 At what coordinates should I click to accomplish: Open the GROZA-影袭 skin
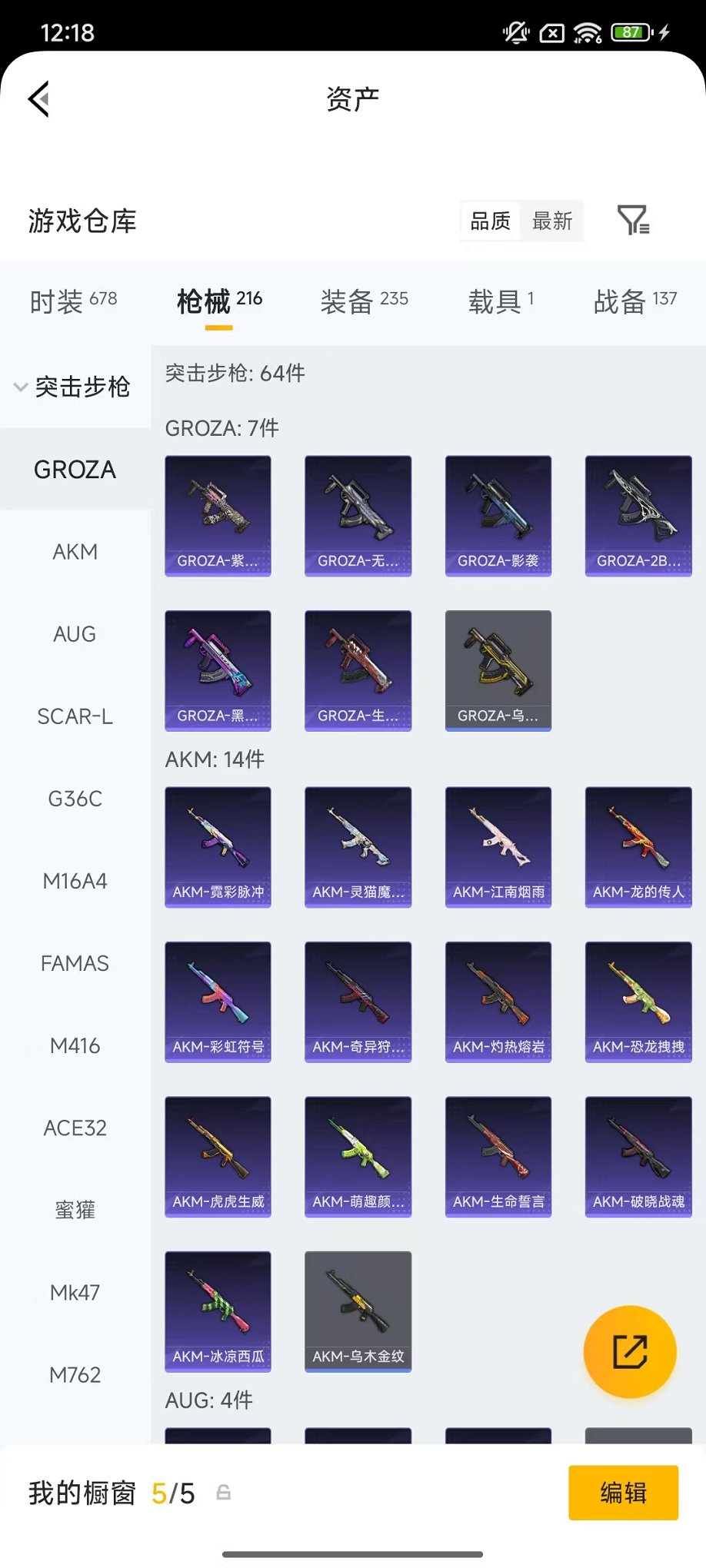click(x=498, y=516)
